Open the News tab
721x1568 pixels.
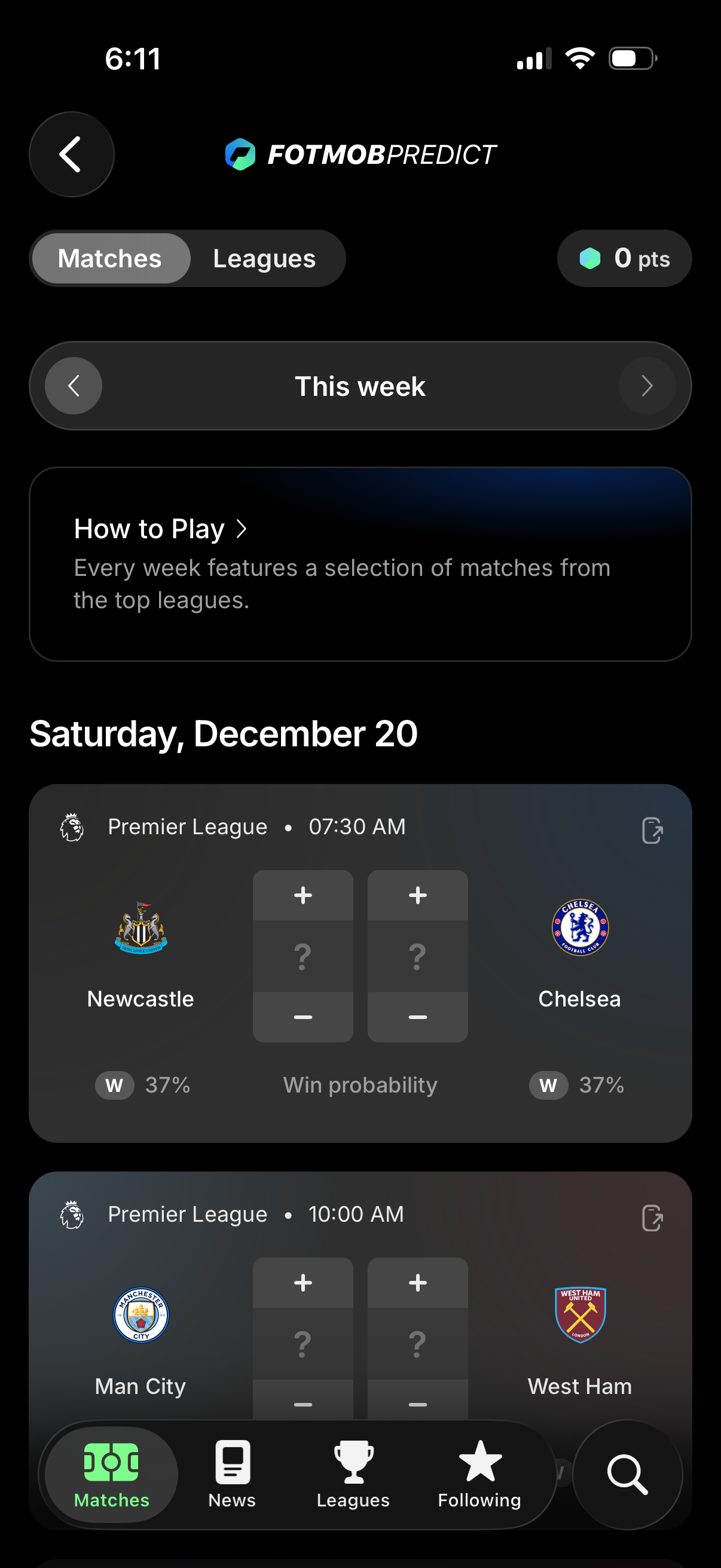tap(232, 1474)
